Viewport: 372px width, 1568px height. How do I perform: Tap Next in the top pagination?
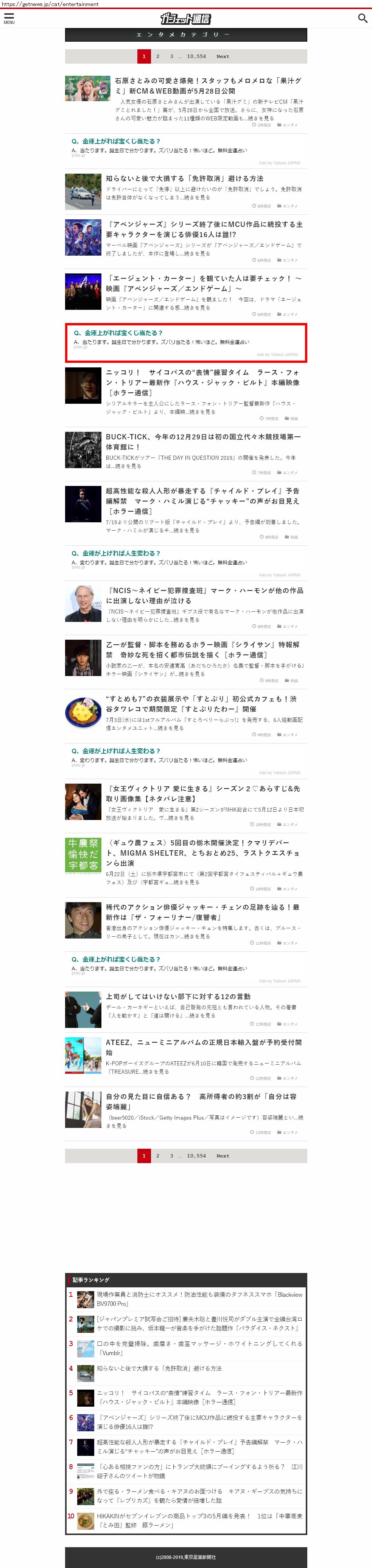(x=223, y=56)
